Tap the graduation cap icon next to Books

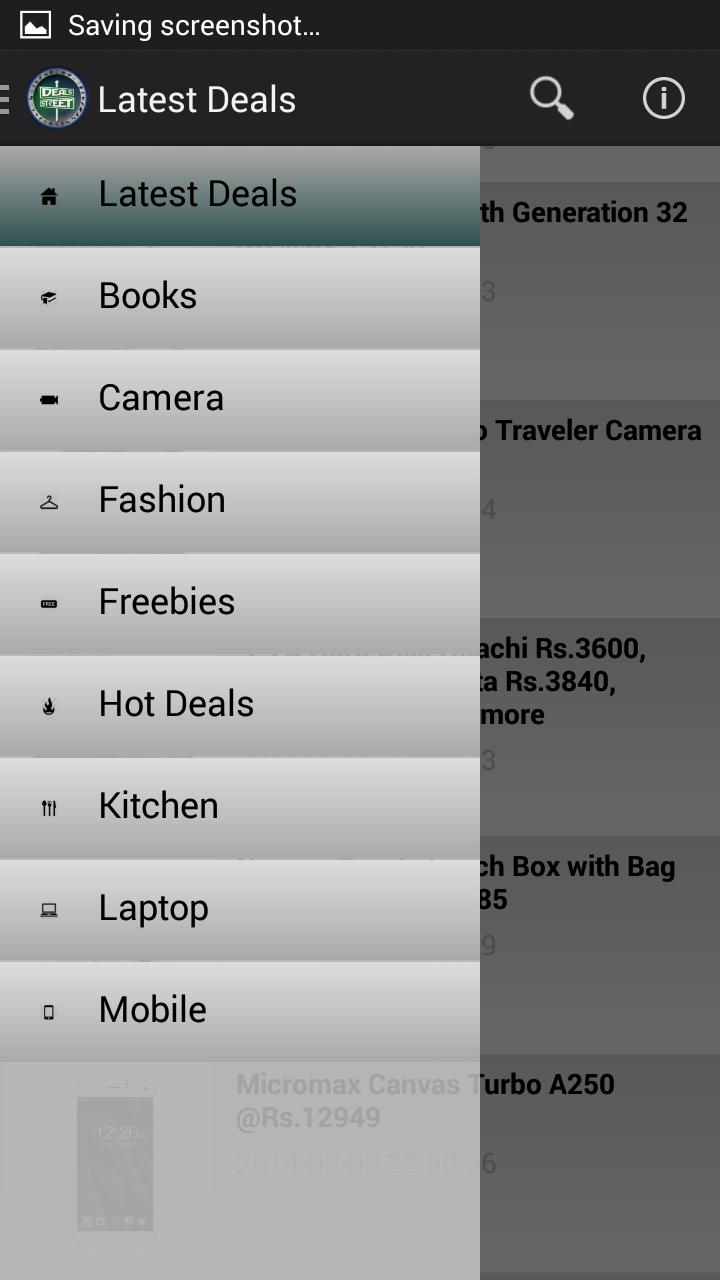(47, 295)
